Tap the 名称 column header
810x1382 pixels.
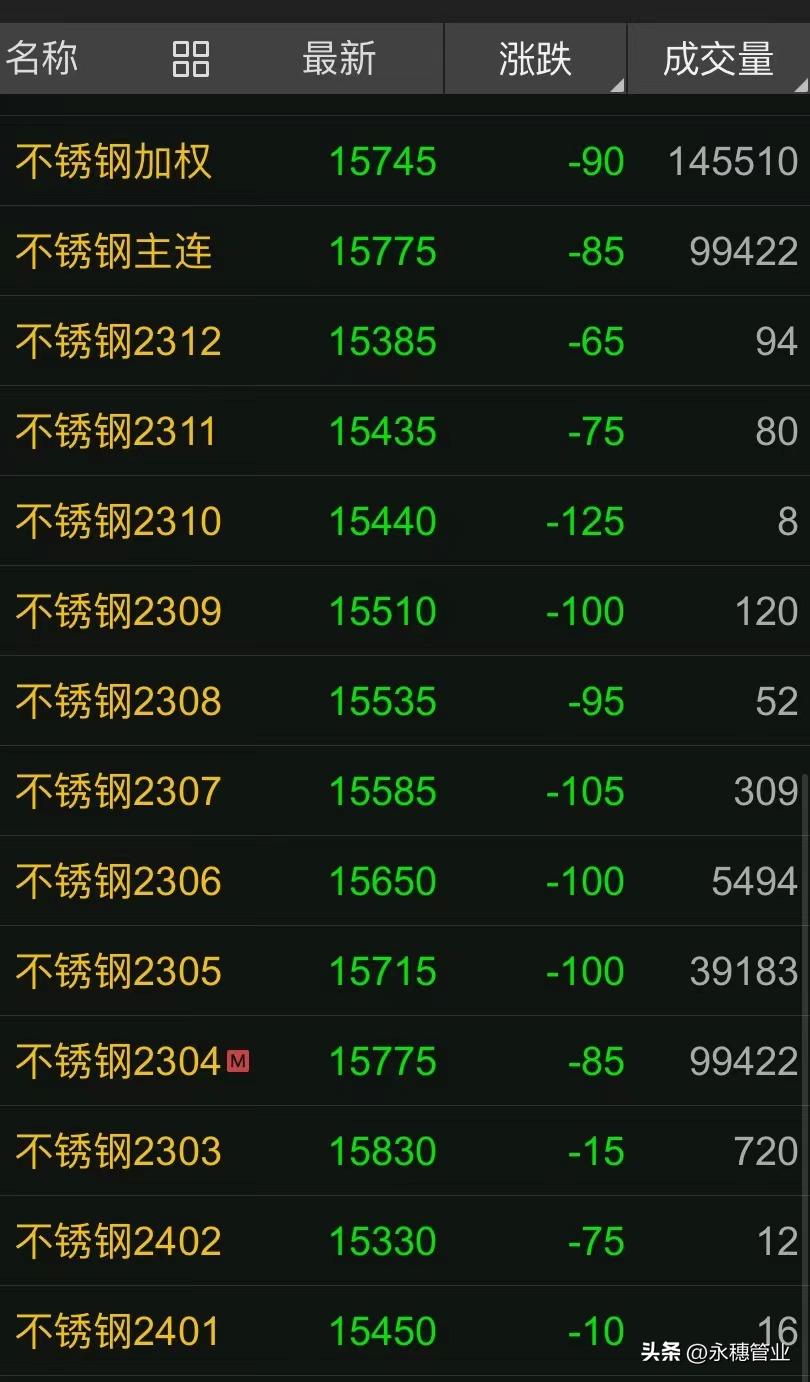(x=43, y=57)
